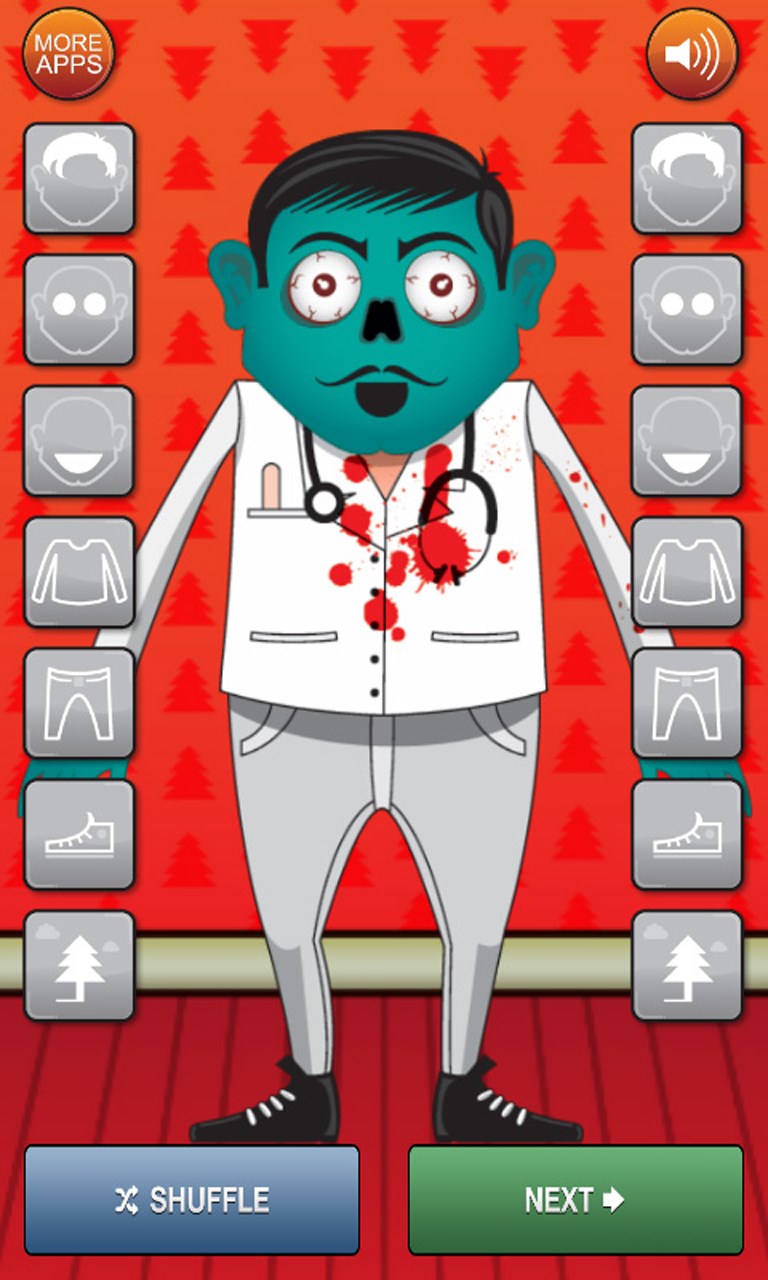This screenshot has width=768, height=1280.
Task: Select next pants with right pants button
Action: pyautogui.click(x=687, y=703)
